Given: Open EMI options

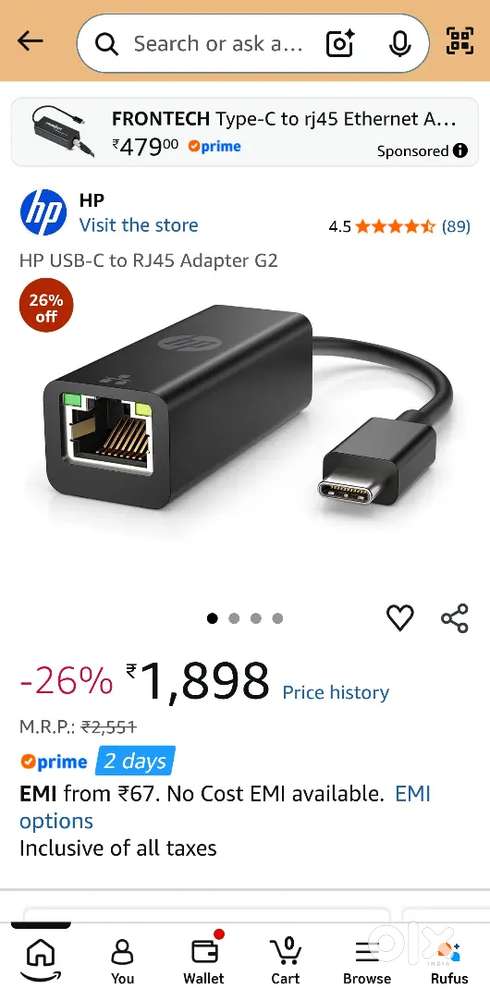Looking at the screenshot, I should click(x=225, y=808).
